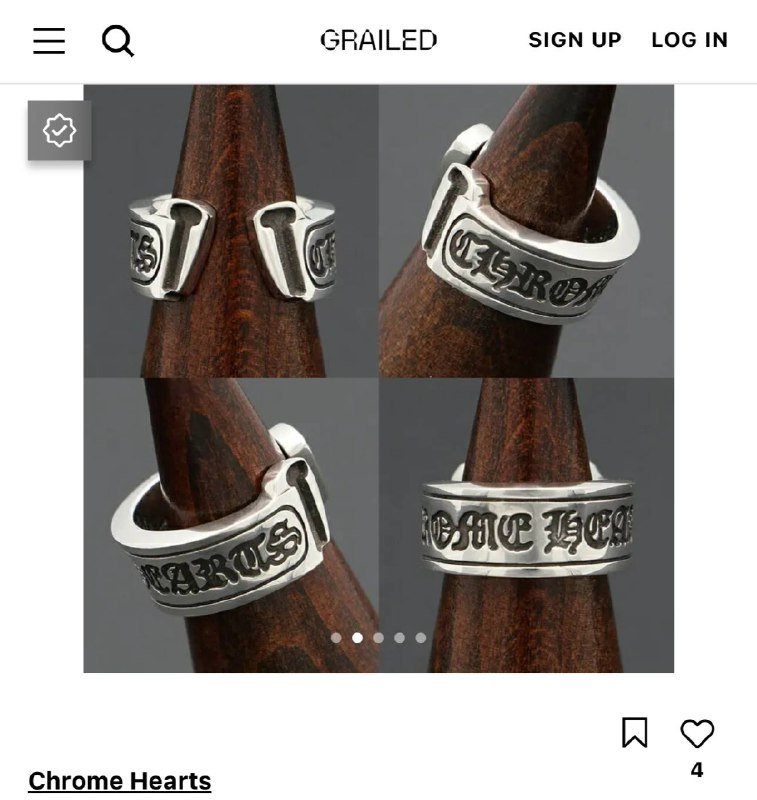Open the Chrome Hearts brand link
This screenshot has height=800, width=757.
point(118,781)
